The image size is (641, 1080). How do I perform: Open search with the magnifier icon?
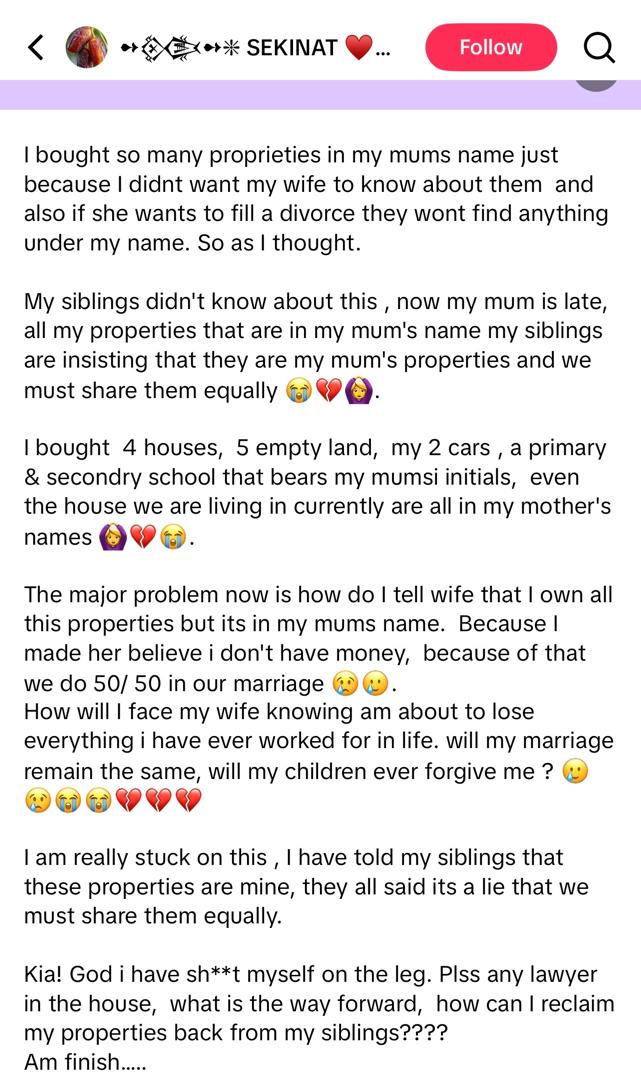click(x=598, y=48)
